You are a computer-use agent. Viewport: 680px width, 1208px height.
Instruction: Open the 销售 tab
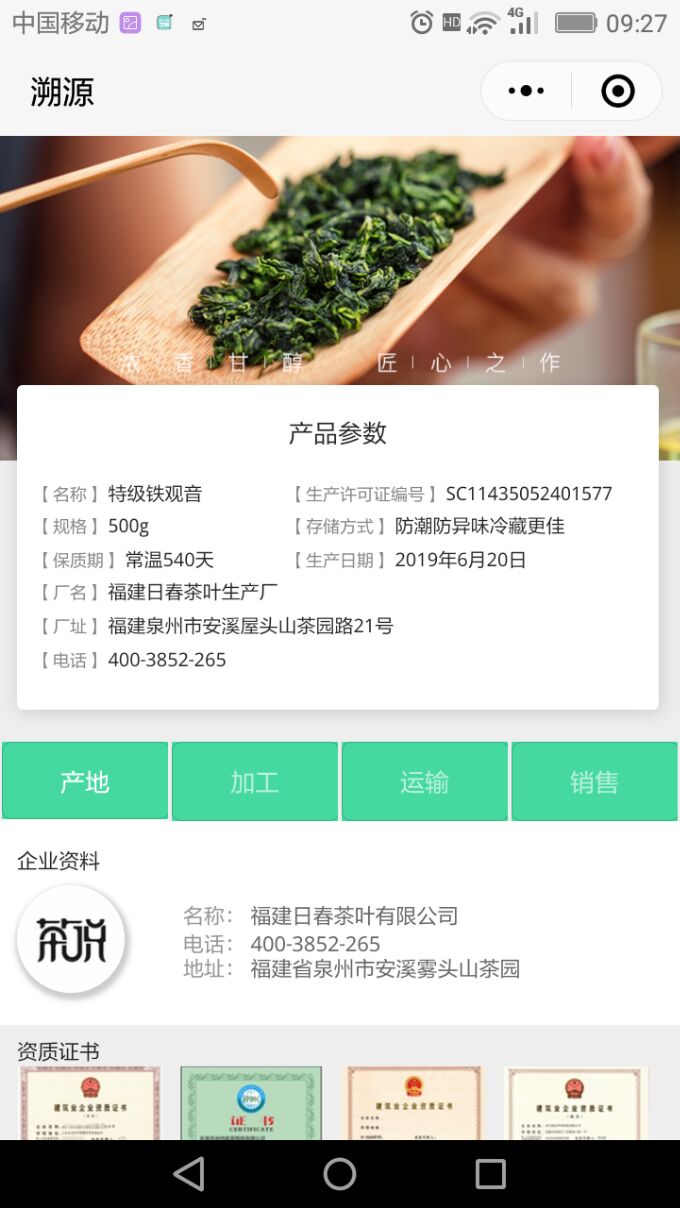coord(594,781)
